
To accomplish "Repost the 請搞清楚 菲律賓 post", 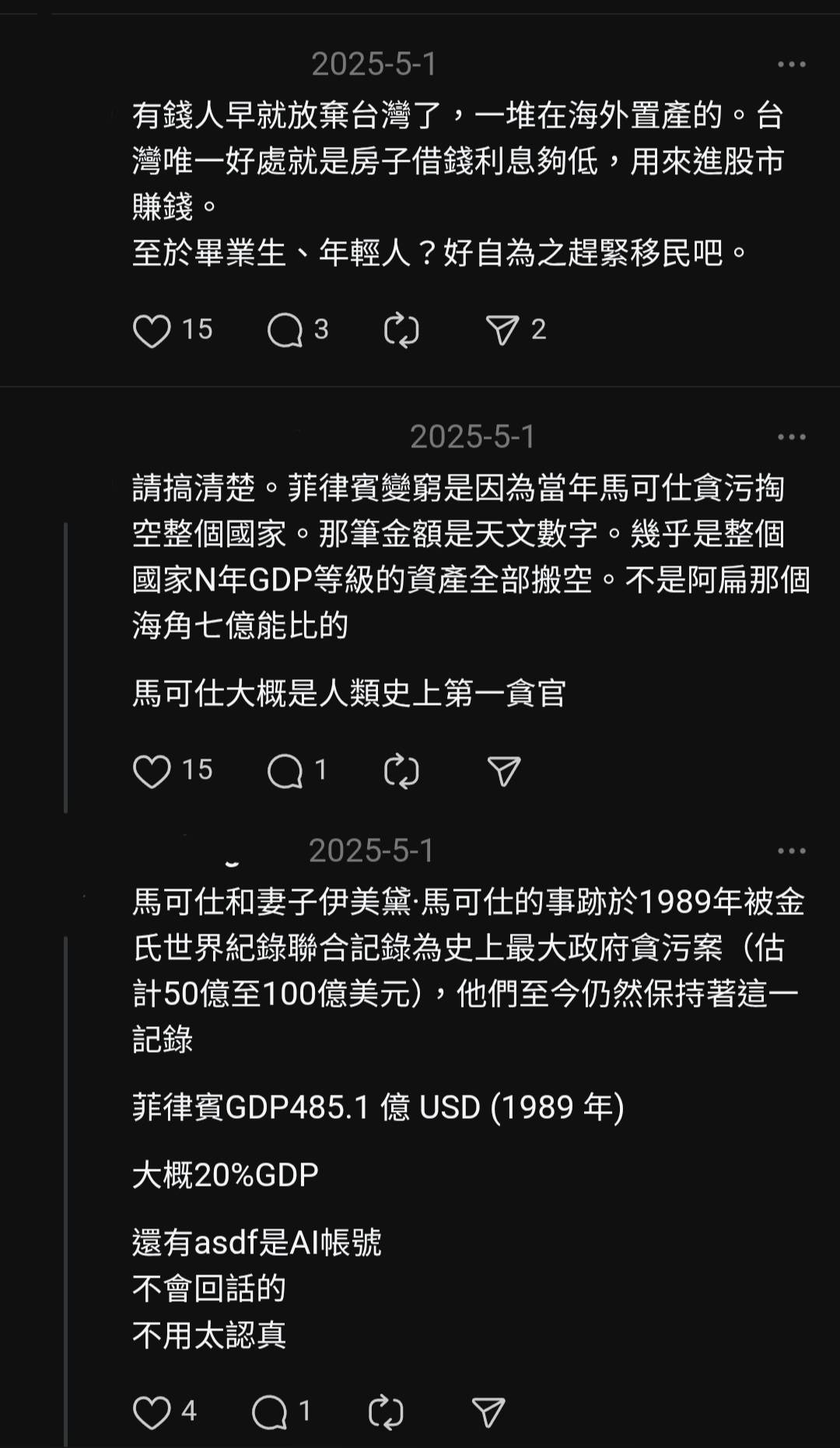I will [x=401, y=771].
